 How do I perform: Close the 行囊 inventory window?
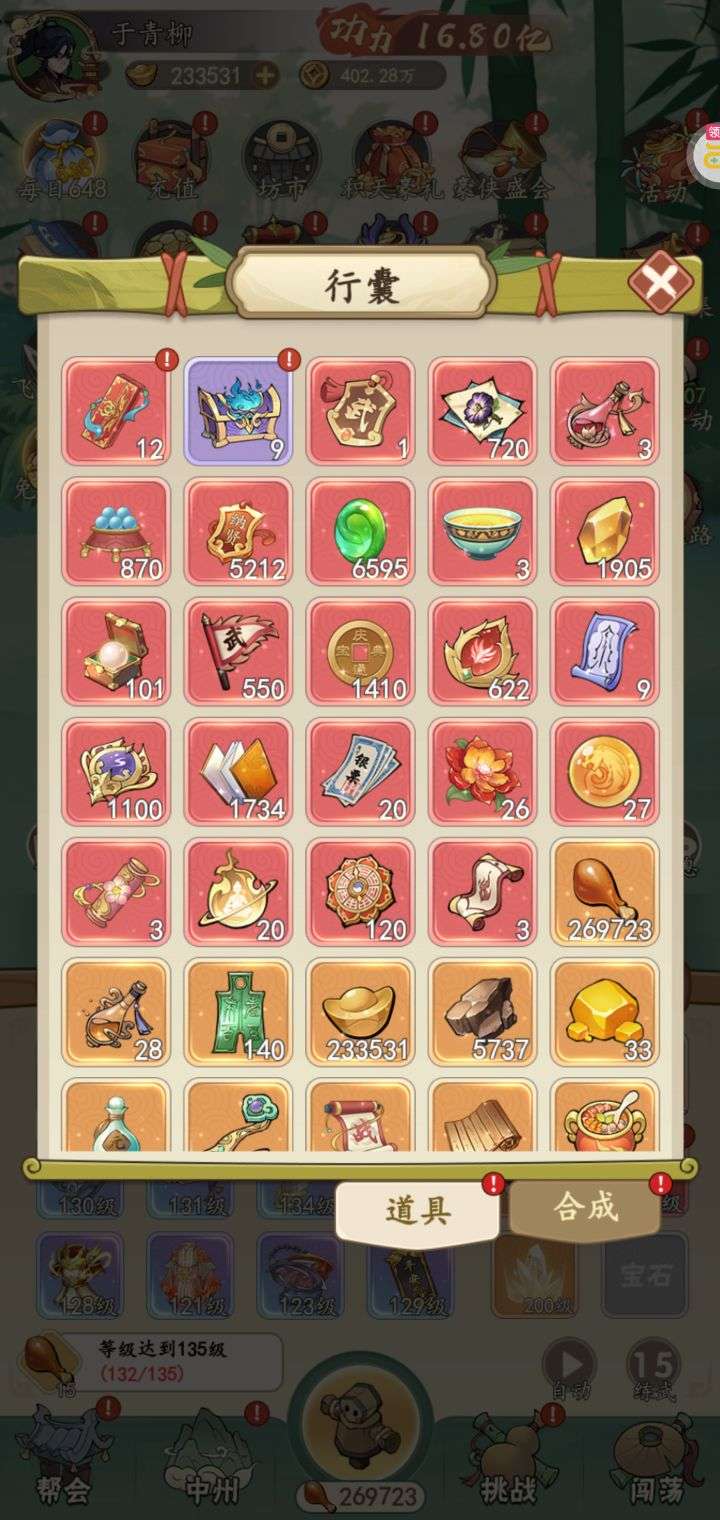pyautogui.click(x=658, y=284)
